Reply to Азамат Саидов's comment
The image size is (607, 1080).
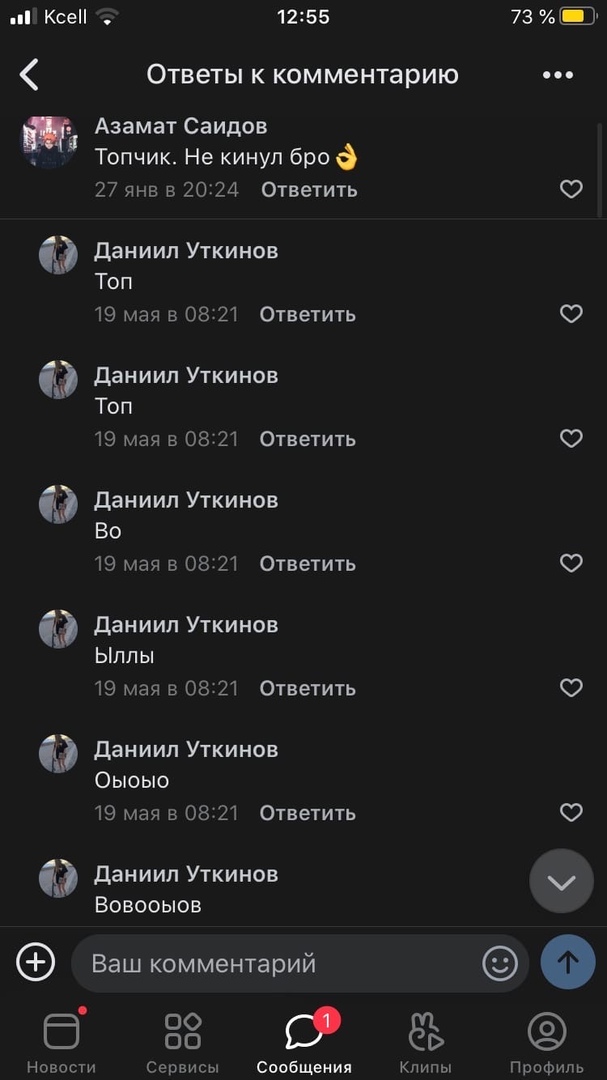(309, 189)
